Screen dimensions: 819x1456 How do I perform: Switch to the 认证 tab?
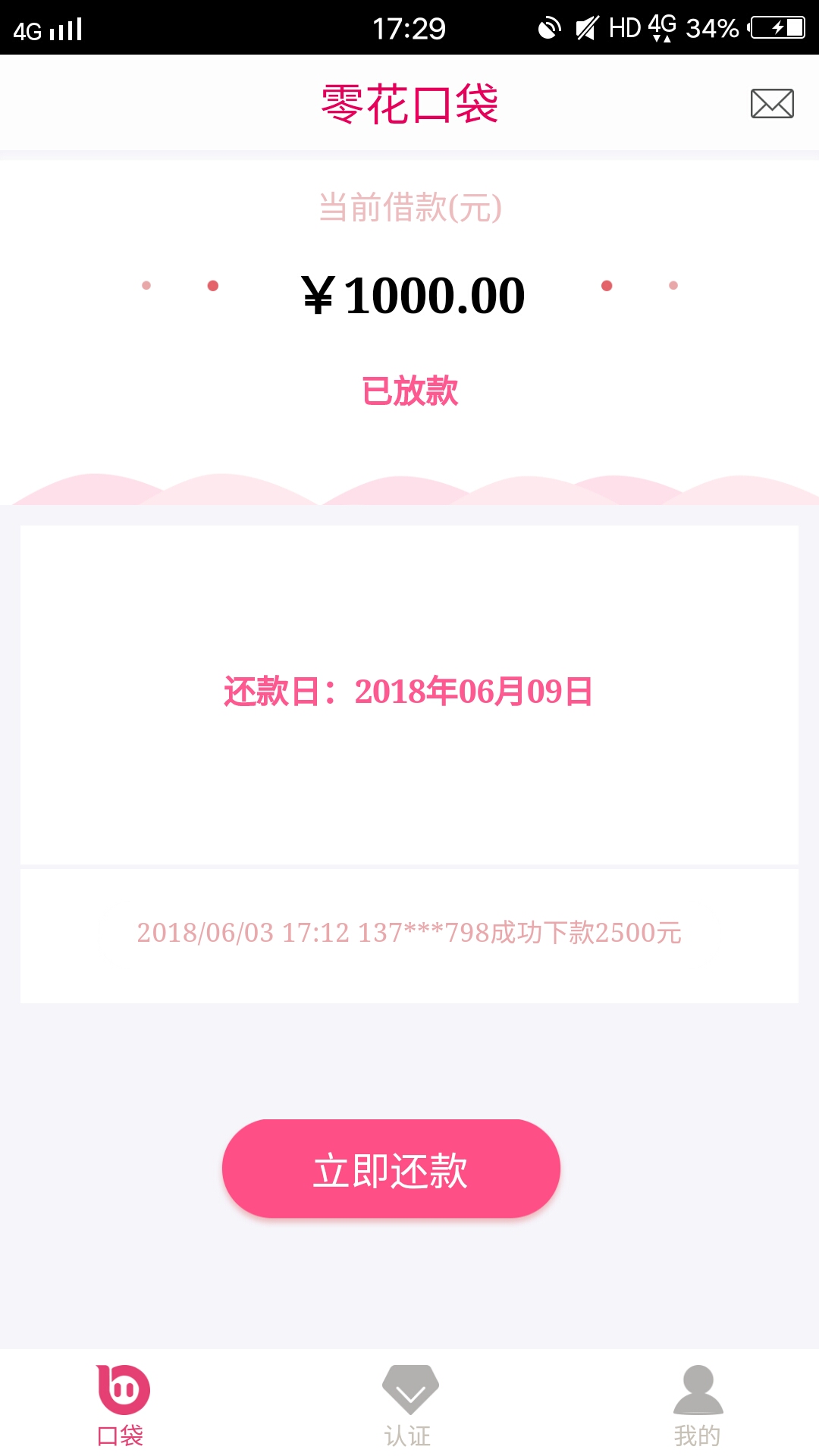pos(409,1405)
